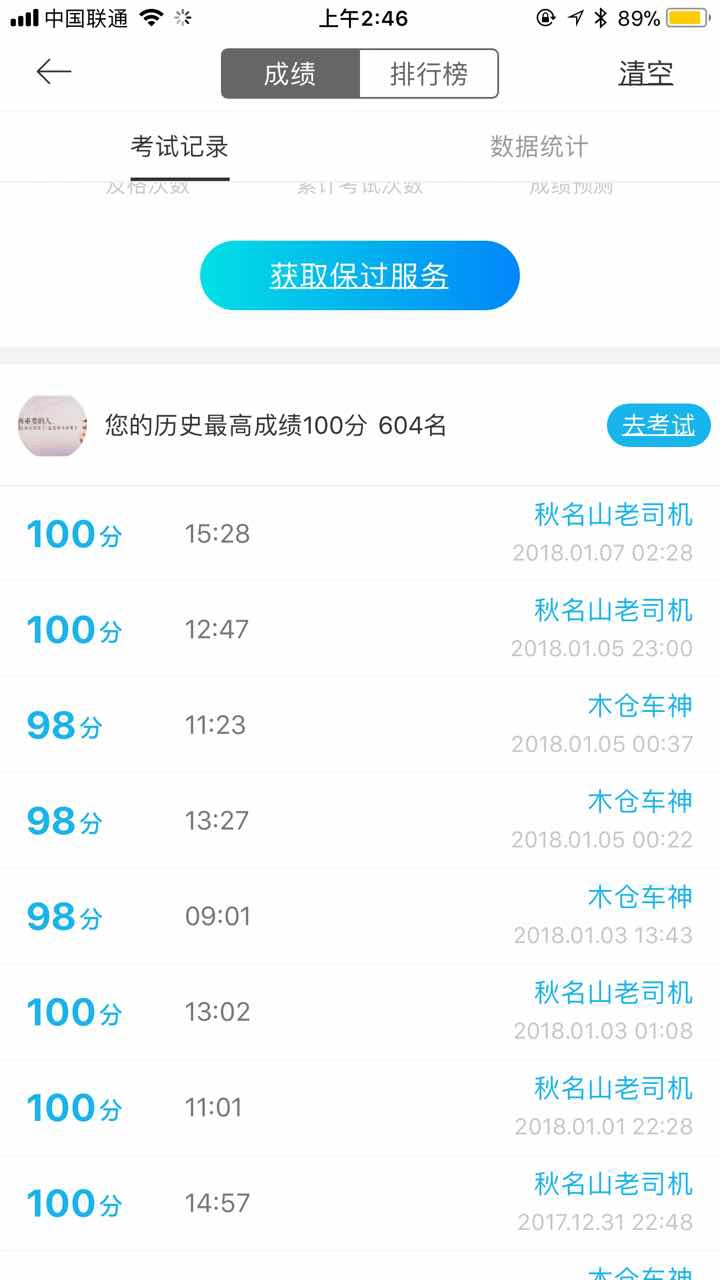
Task: View the record dated 2018.01.03 13:43
Action: [x=360, y=916]
